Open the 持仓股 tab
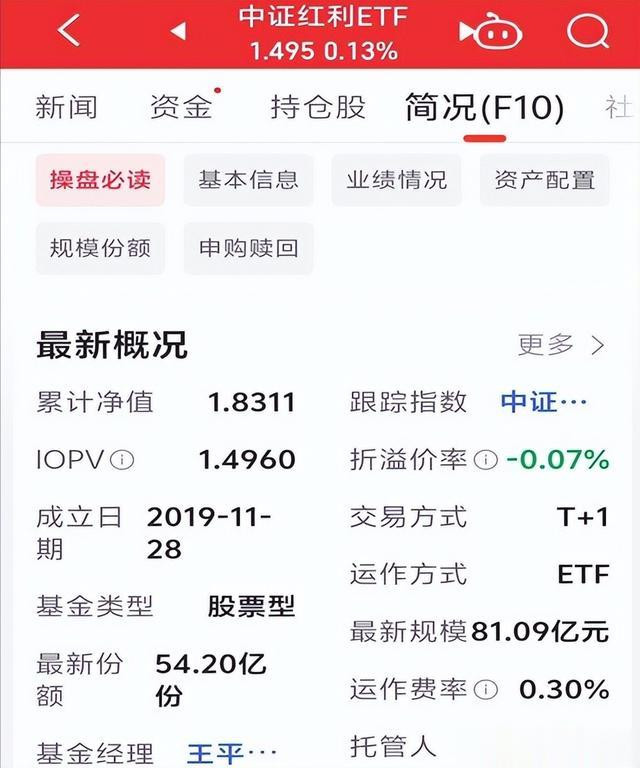This screenshot has height=768, width=640. pos(318,107)
